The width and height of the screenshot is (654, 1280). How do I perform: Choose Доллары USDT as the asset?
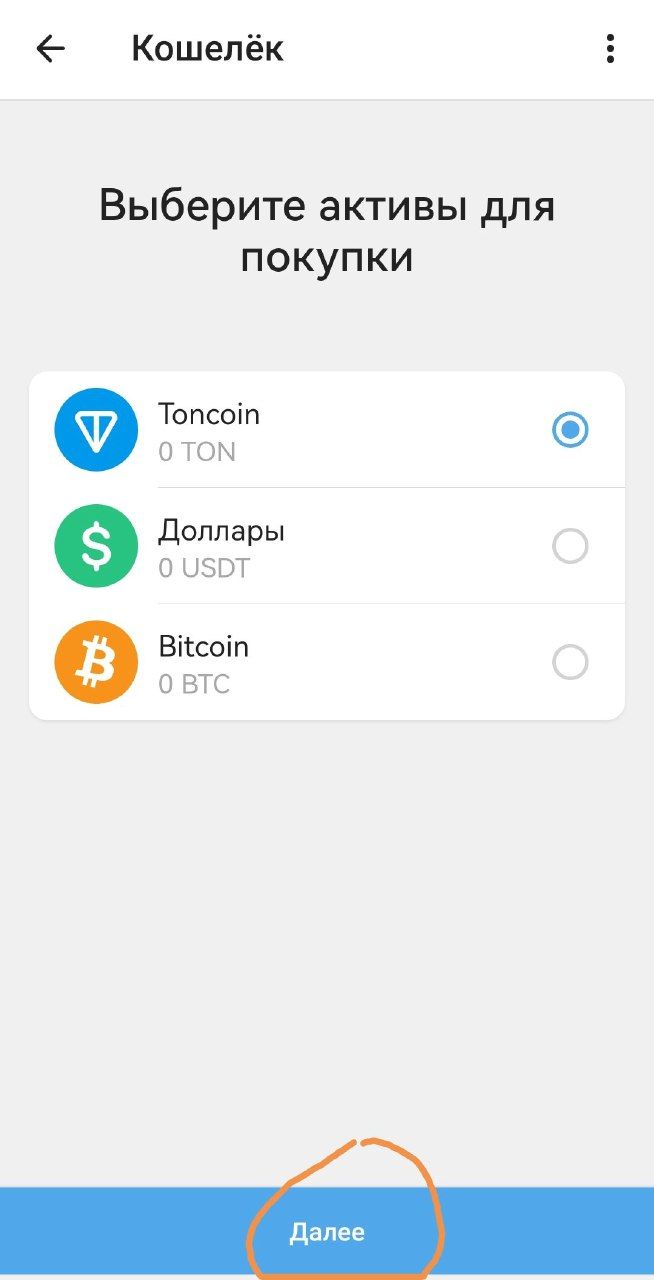pos(570,546)
